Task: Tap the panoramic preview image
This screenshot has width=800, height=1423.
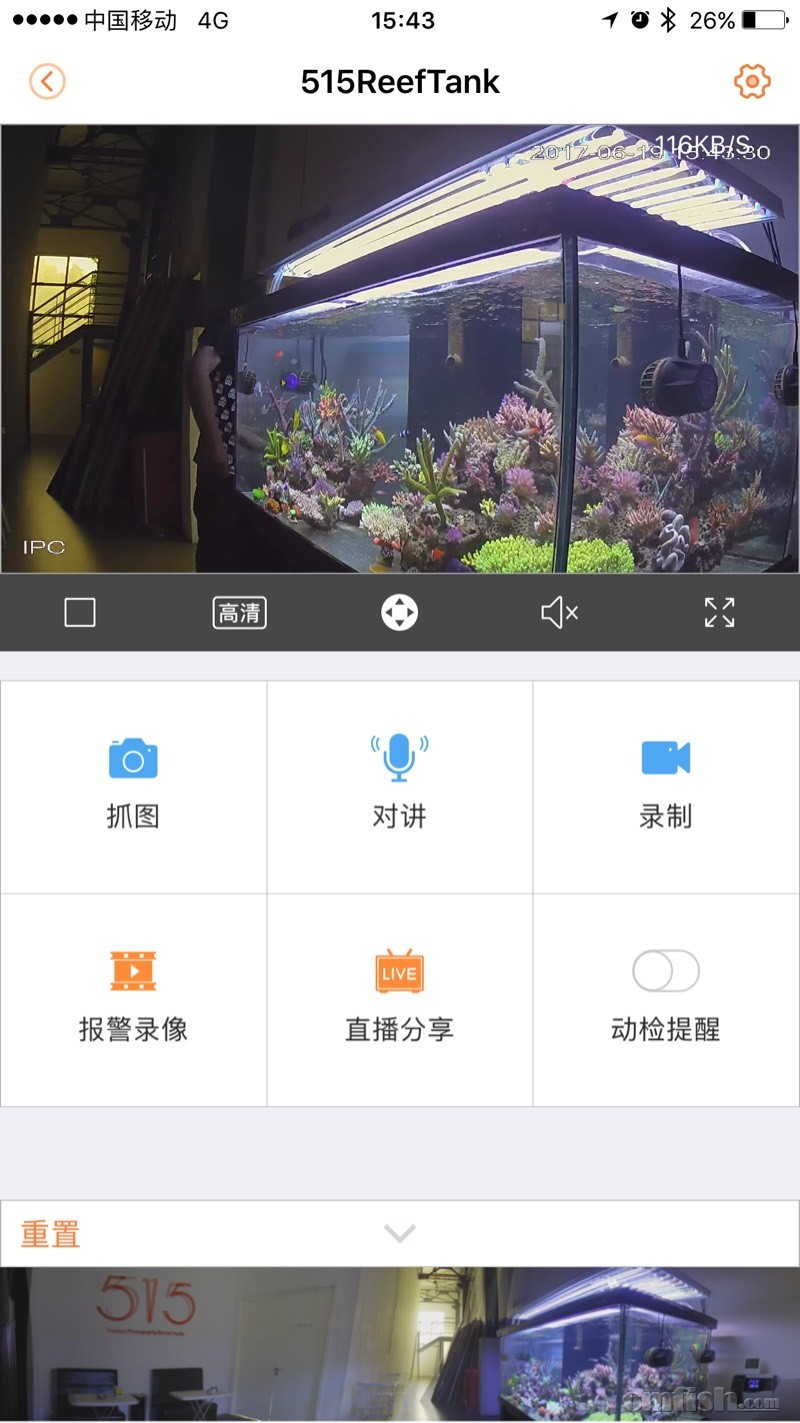Action: point(400,1344)
